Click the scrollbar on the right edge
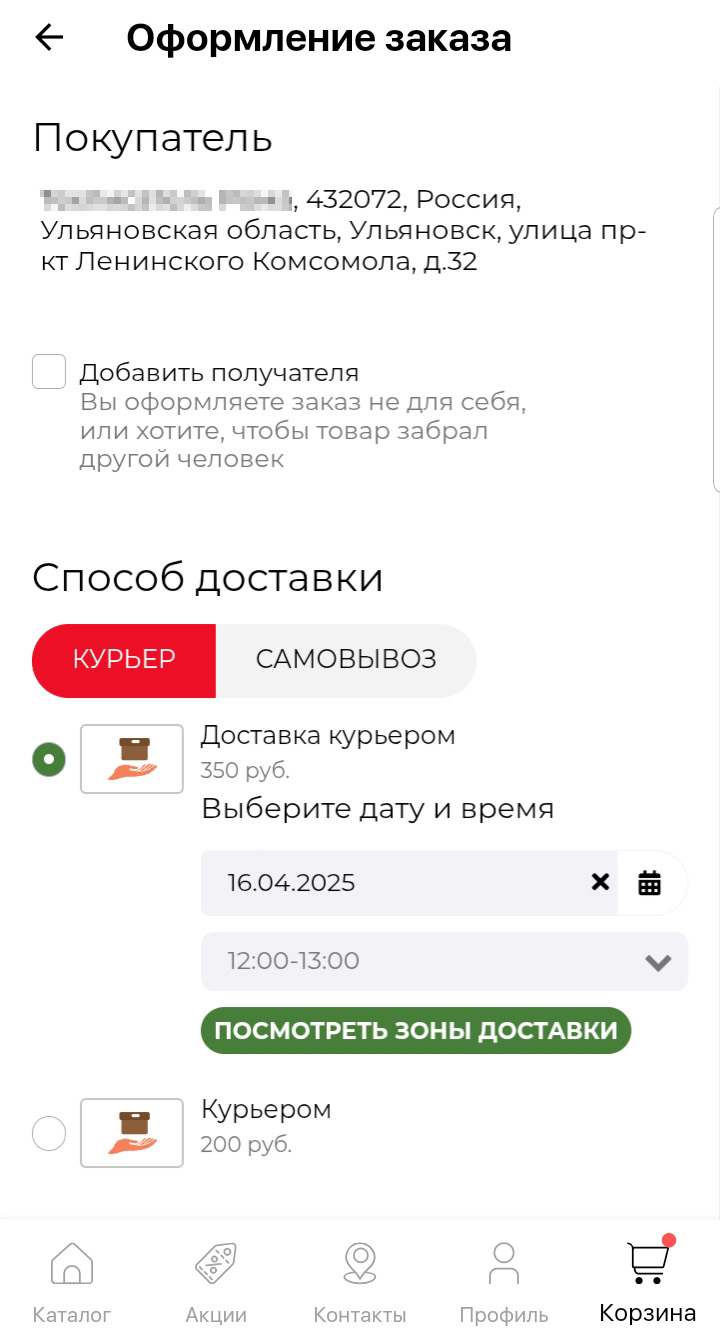Image resolution: width=720 pixels, height=1342 pixels. 716,350
